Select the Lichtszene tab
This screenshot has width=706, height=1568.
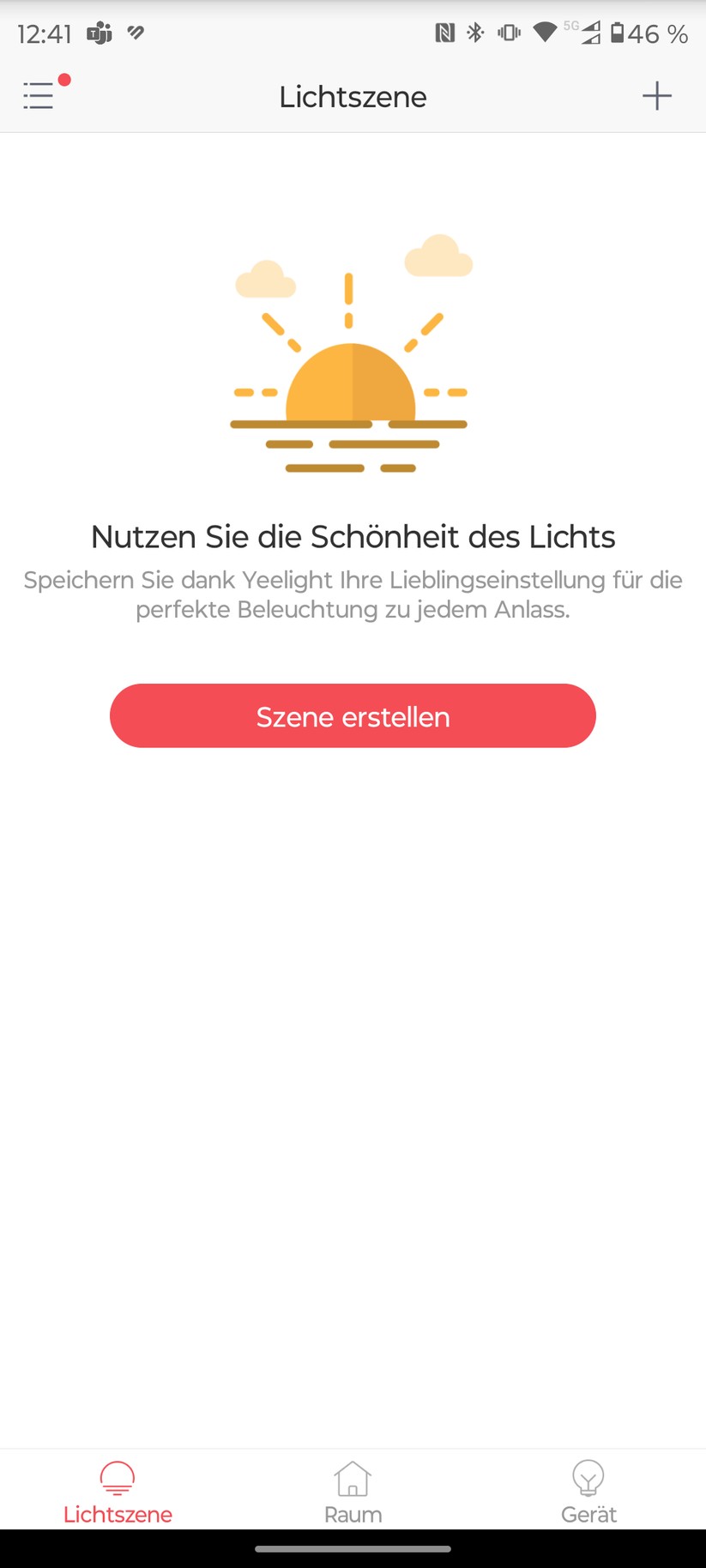[x=118, y=1493]
